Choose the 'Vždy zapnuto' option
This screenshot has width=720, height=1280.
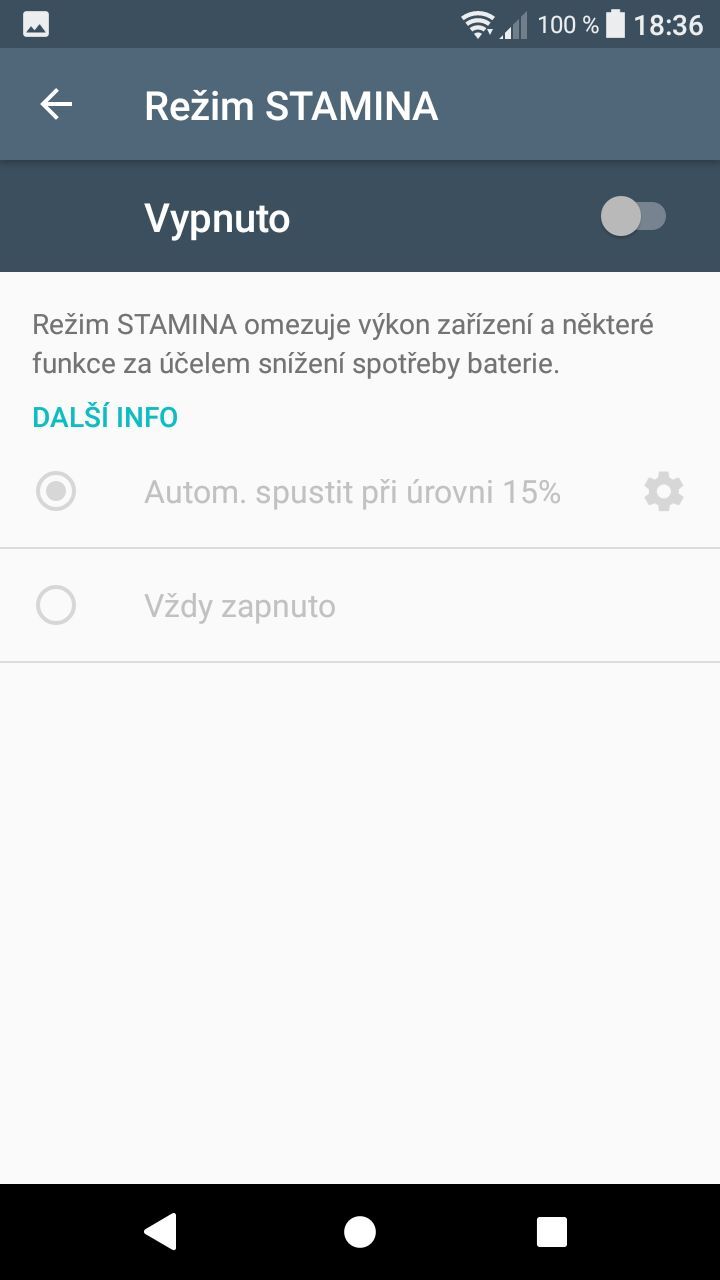click(x=55, y=605)
